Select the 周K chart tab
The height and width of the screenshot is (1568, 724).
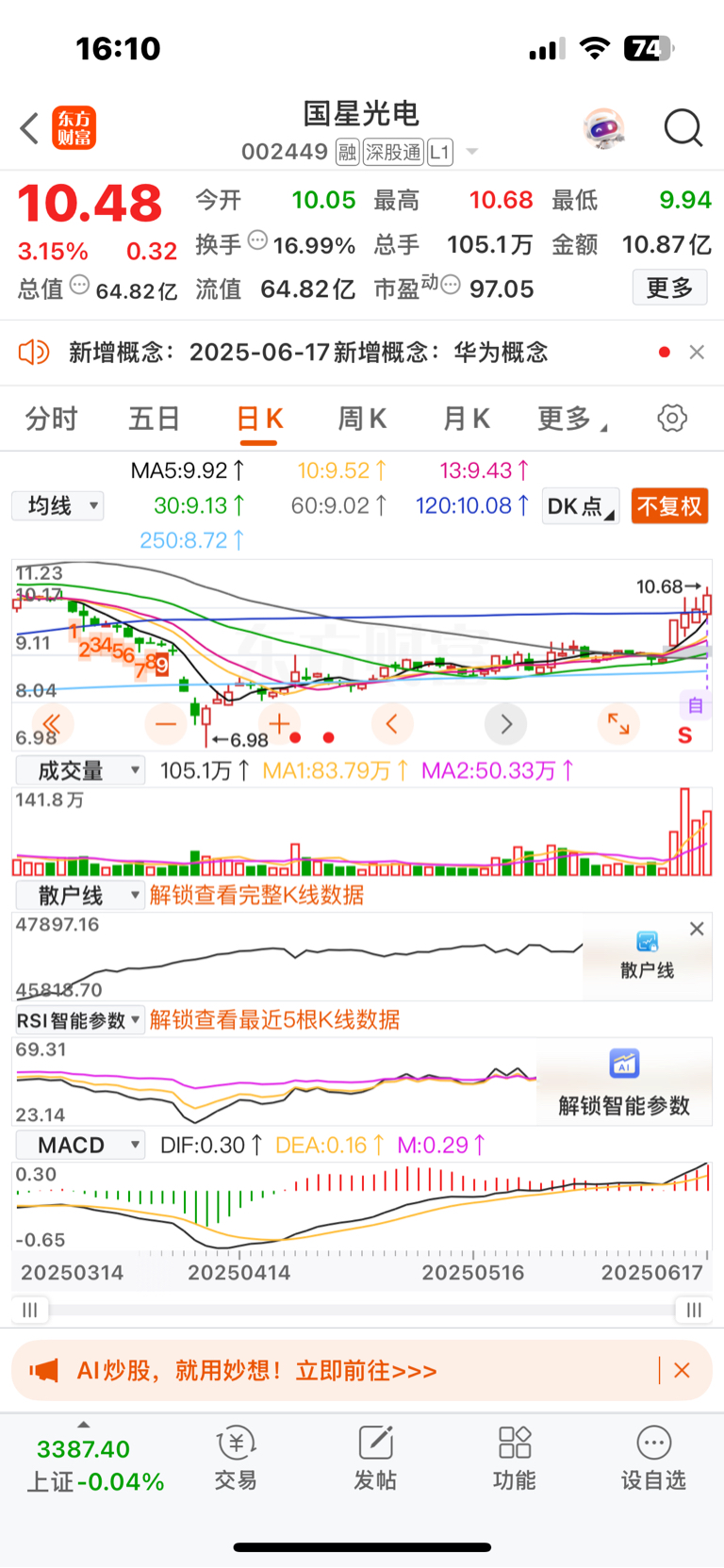coord(362,418)
